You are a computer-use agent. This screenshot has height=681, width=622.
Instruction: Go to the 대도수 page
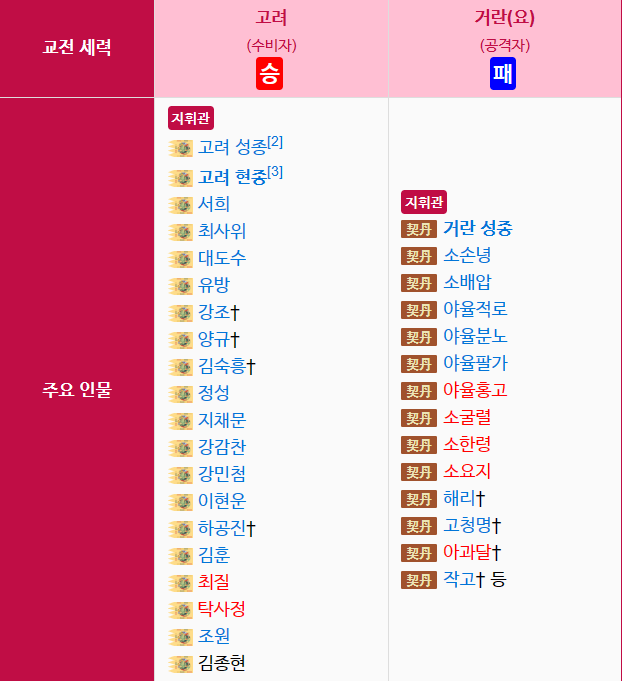coord(222,258)
